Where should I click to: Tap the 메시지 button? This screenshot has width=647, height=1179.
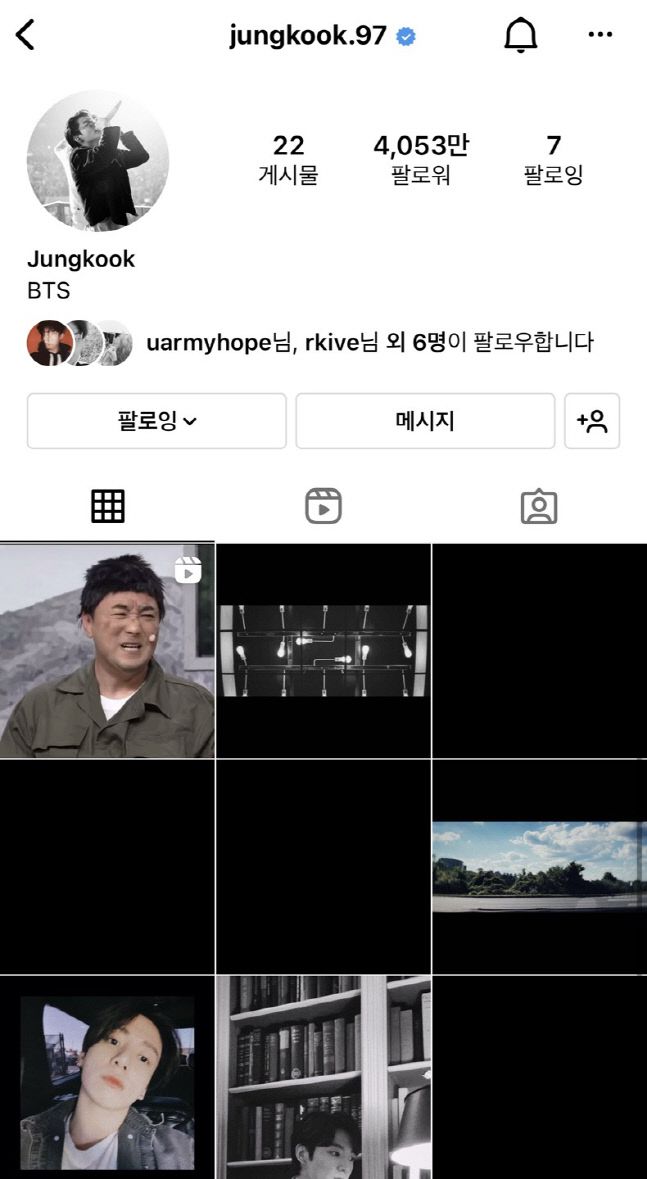tap(425, 421)
